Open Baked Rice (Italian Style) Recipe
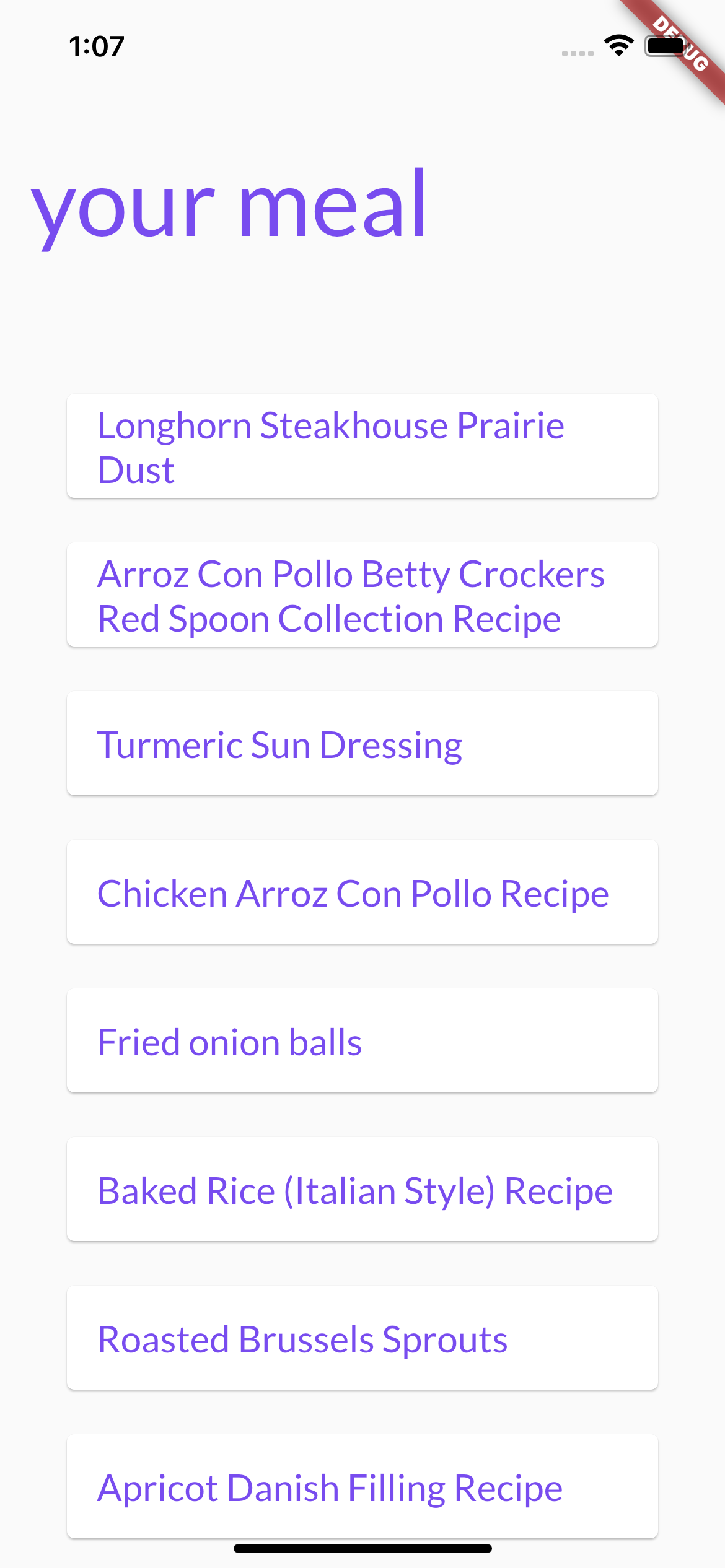The image size is (725, 1568). [362, 1189]
